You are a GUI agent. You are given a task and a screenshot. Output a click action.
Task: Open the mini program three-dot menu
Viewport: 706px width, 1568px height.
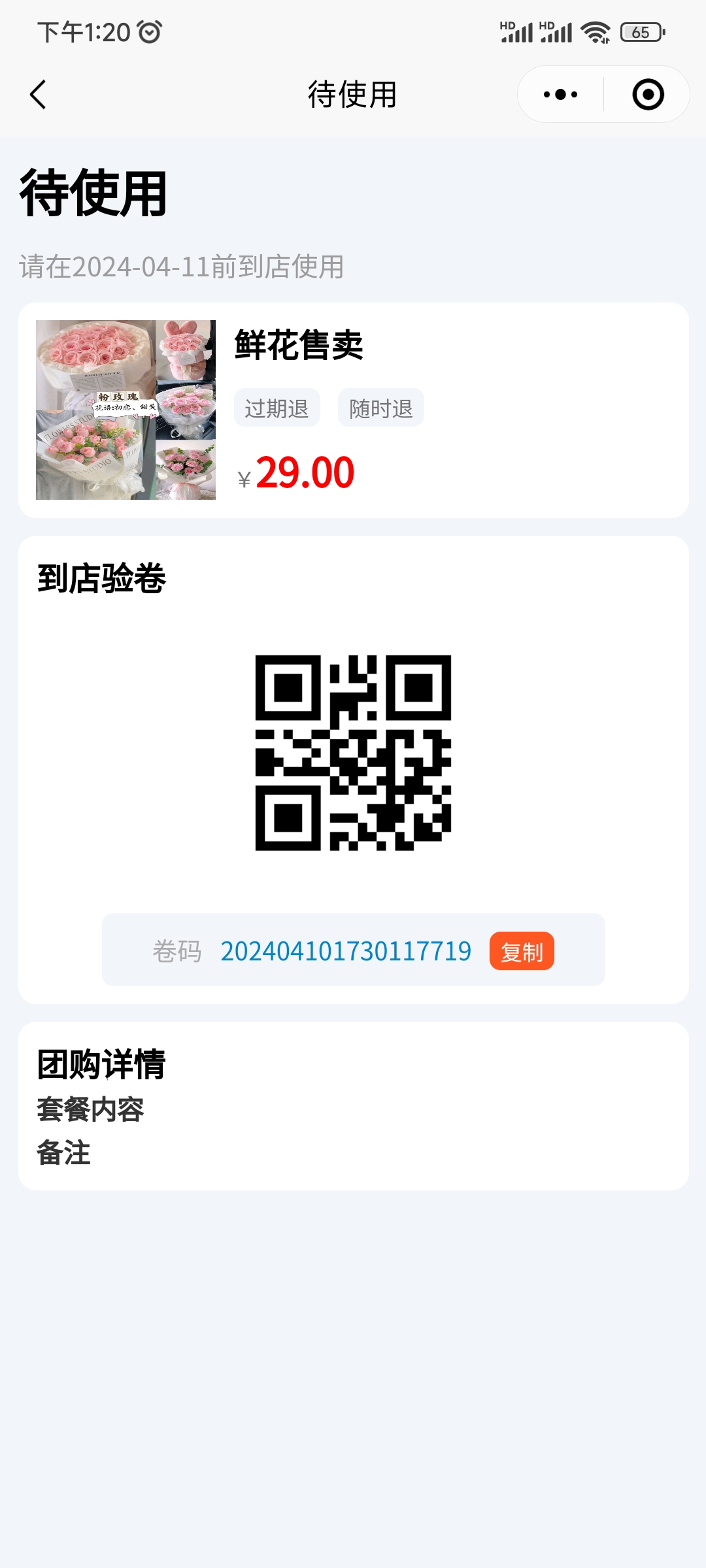coord(560,95)
